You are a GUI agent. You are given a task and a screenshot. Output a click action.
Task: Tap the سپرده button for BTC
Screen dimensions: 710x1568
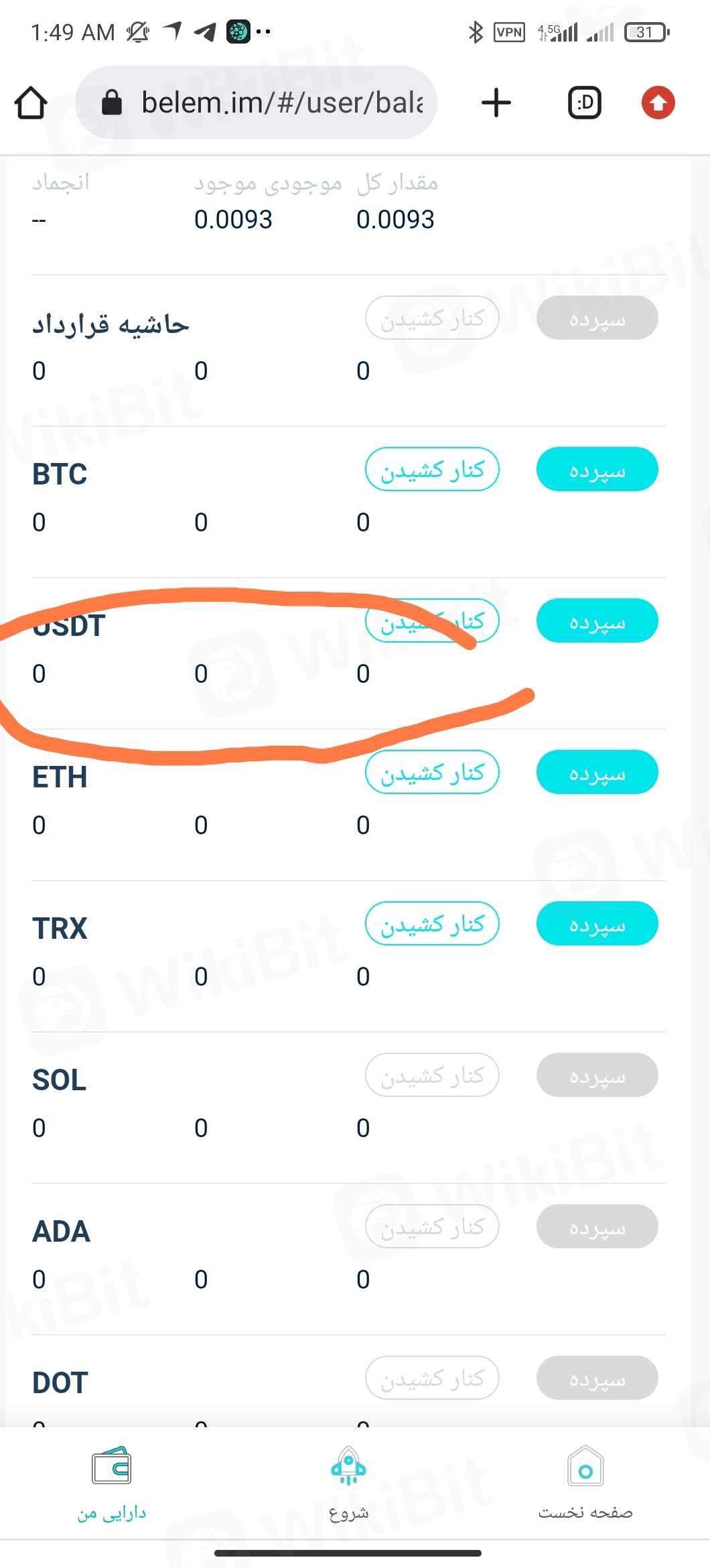(x=597, y=470)
